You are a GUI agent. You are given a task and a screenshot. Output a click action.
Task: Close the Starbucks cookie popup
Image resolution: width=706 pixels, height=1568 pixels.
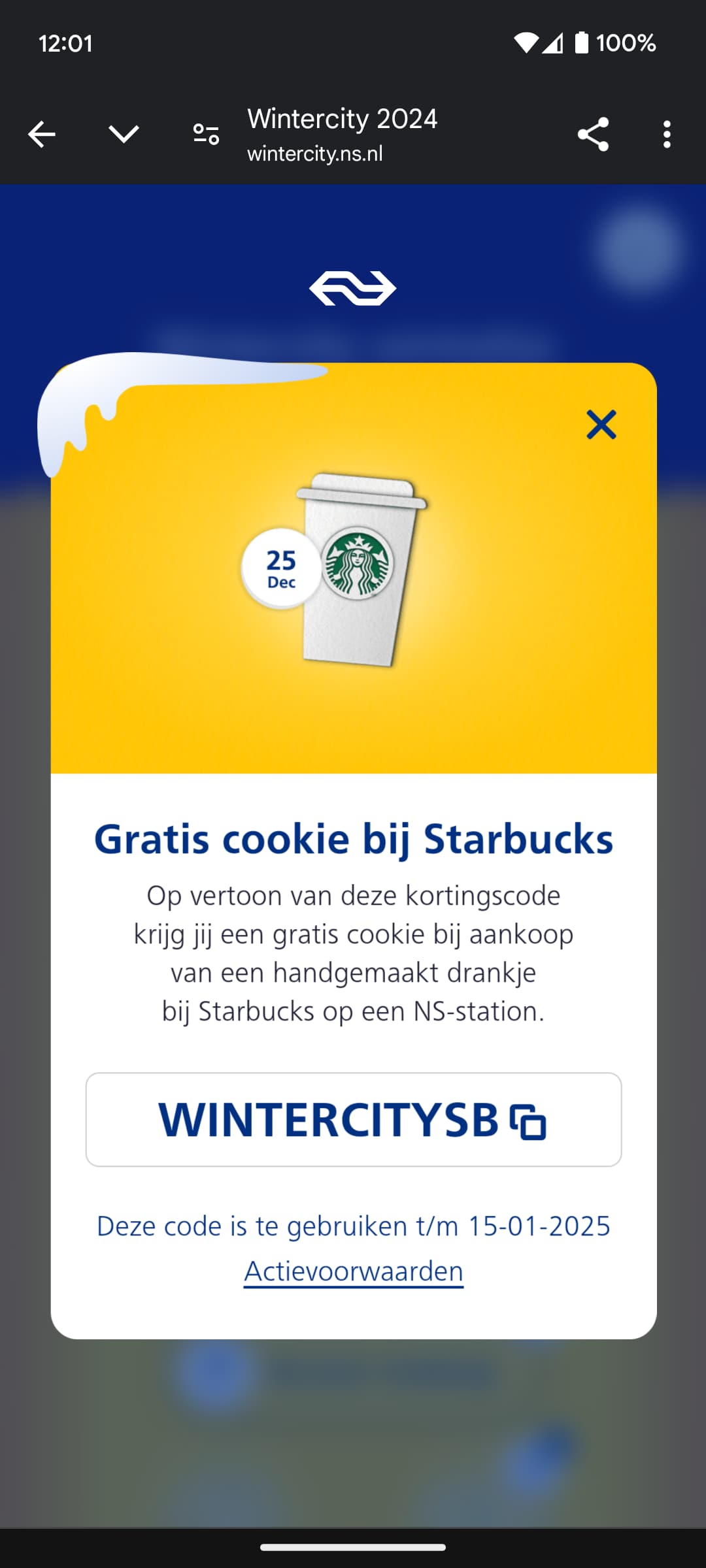tap(601, 425)
